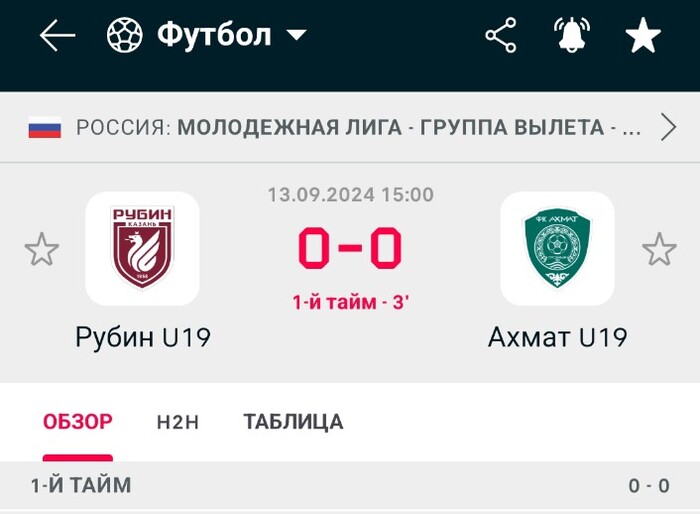Share this match
The image size is (700, 514).
pyautogui.click(x=500, y=37)
